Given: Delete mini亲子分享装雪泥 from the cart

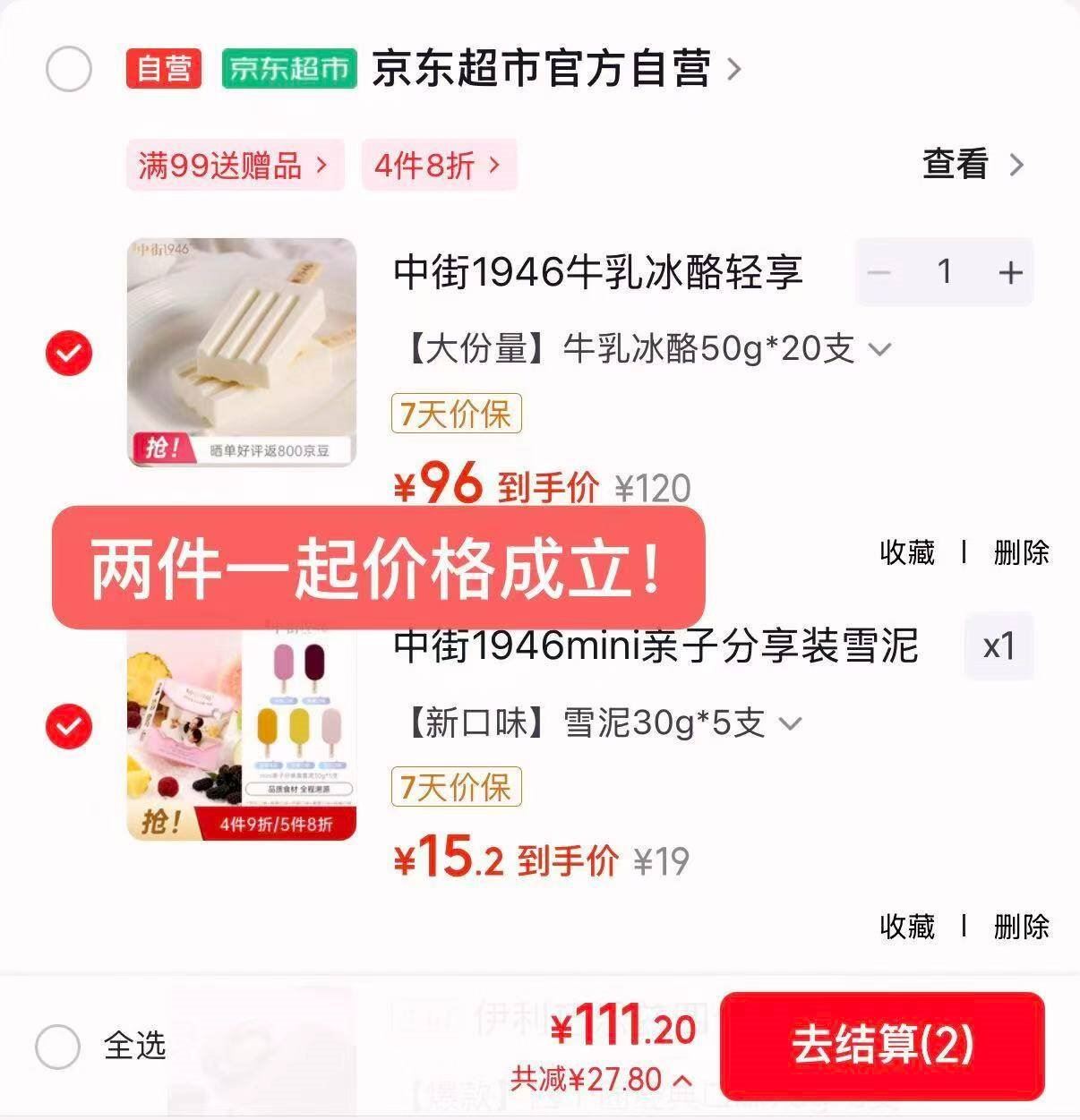Looking at the screenshot, I should (x=1021, y=927).
